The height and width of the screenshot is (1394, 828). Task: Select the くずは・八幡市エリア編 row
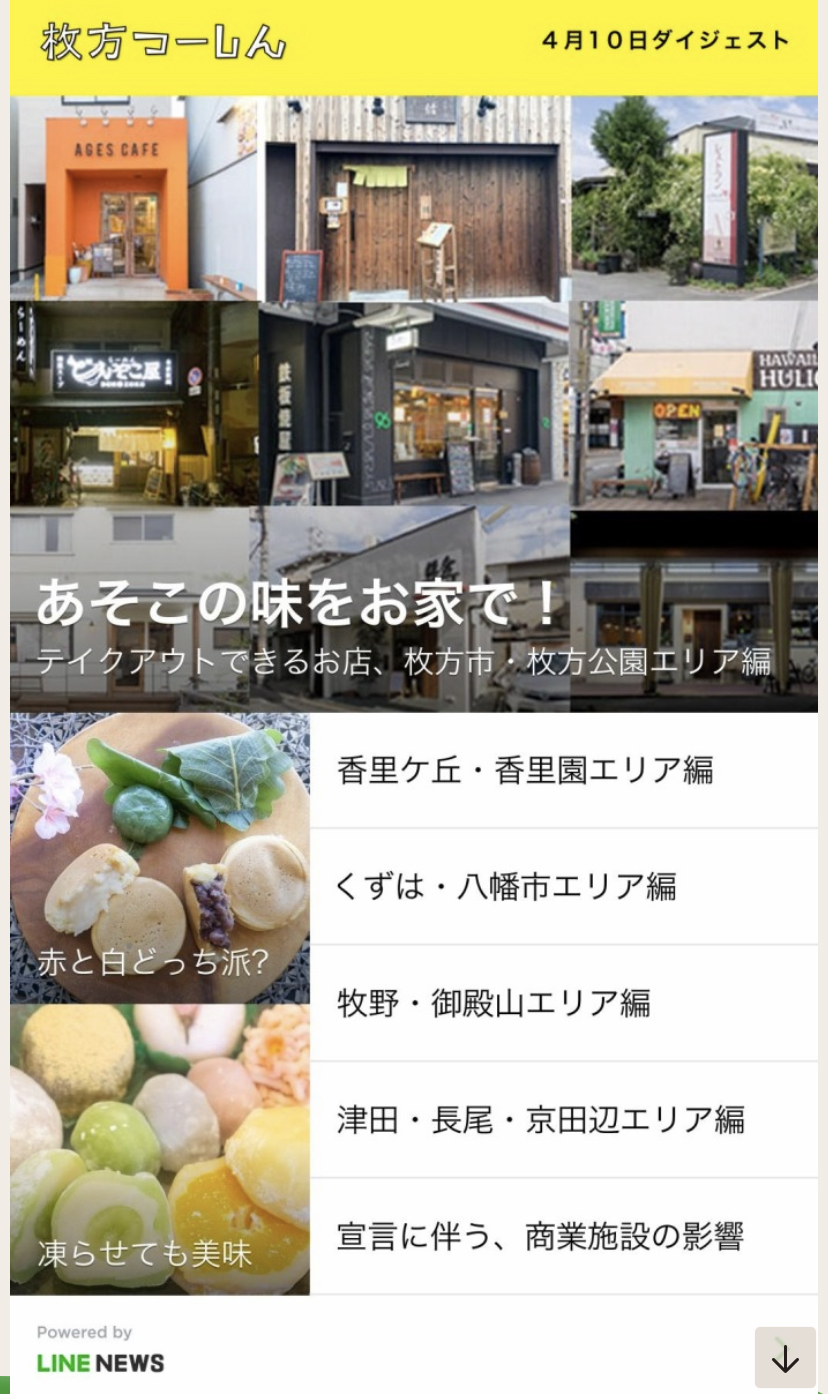point(563,886)
